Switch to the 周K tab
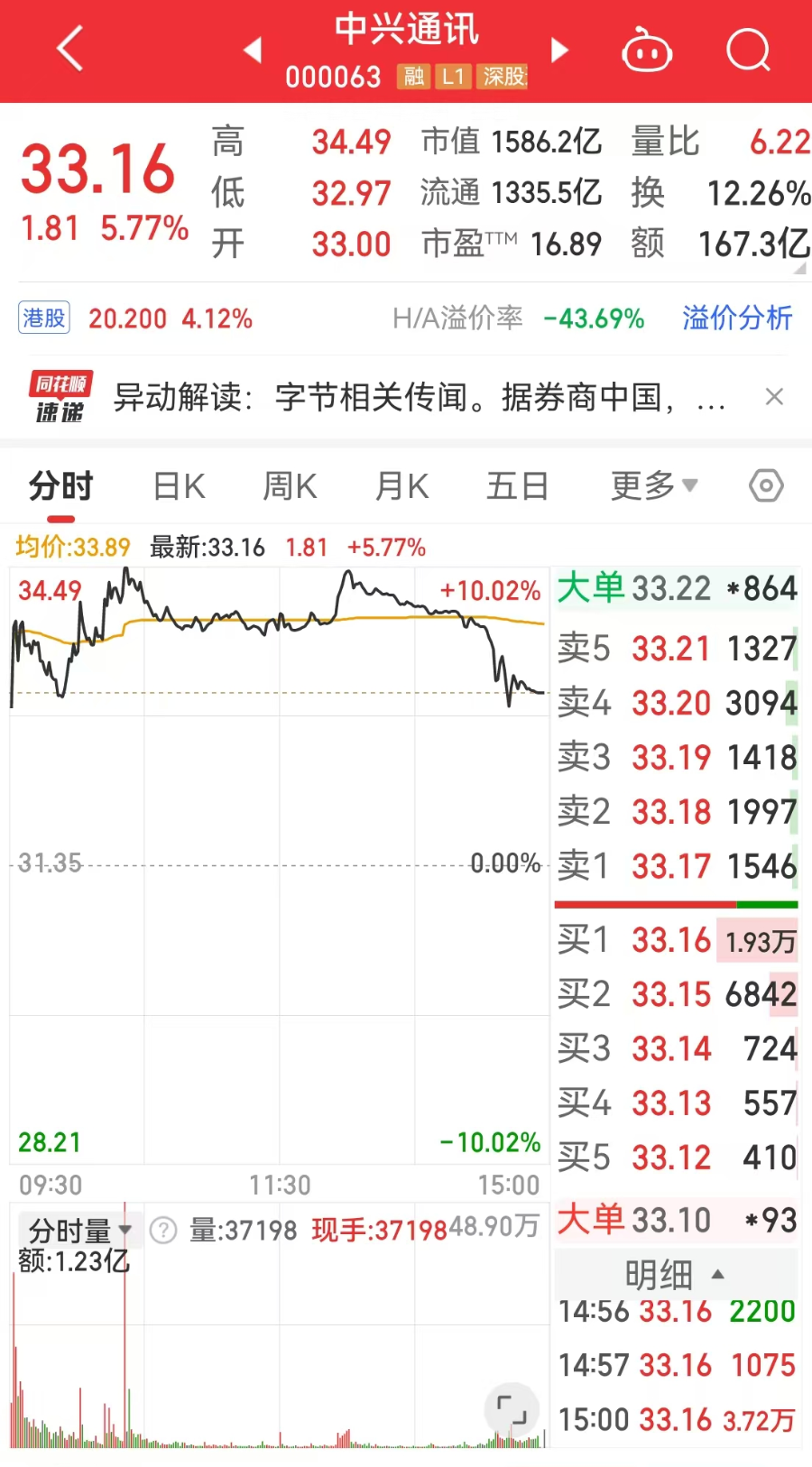 (290, 486)
